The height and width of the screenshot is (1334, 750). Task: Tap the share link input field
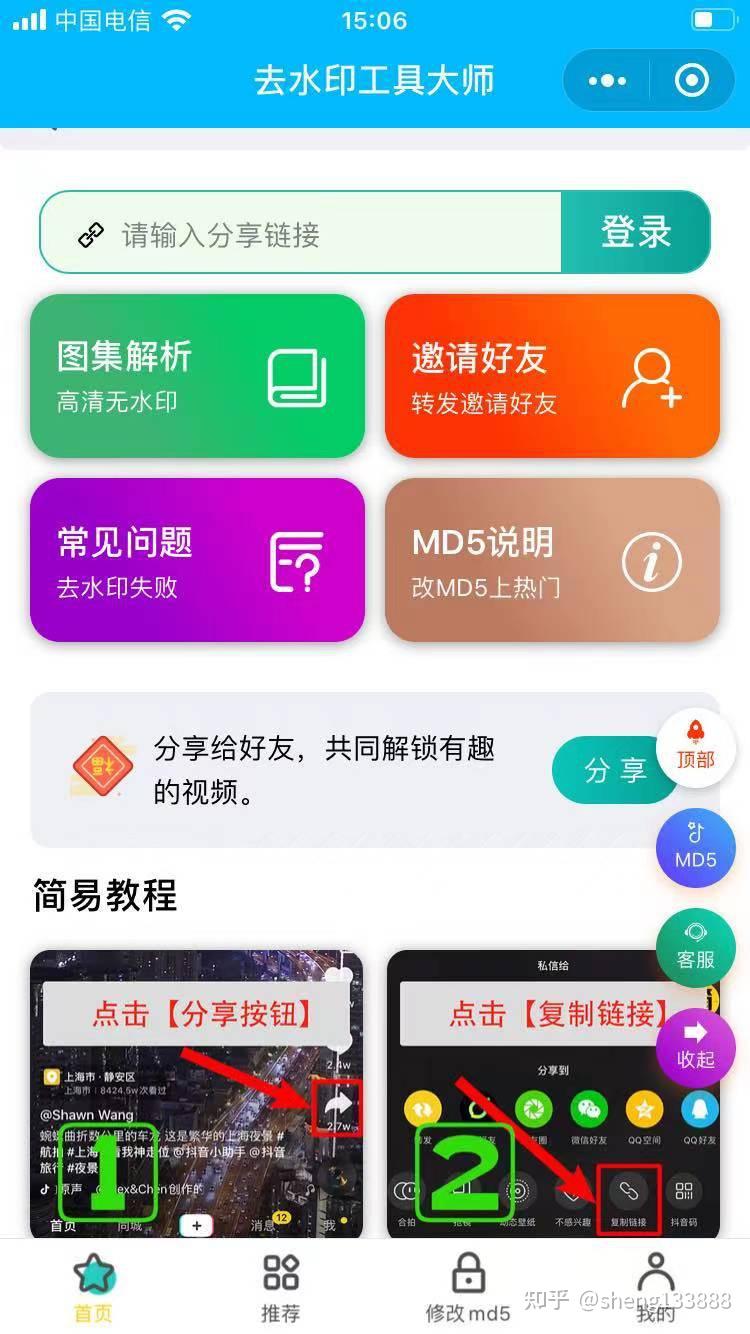(300, 233)
